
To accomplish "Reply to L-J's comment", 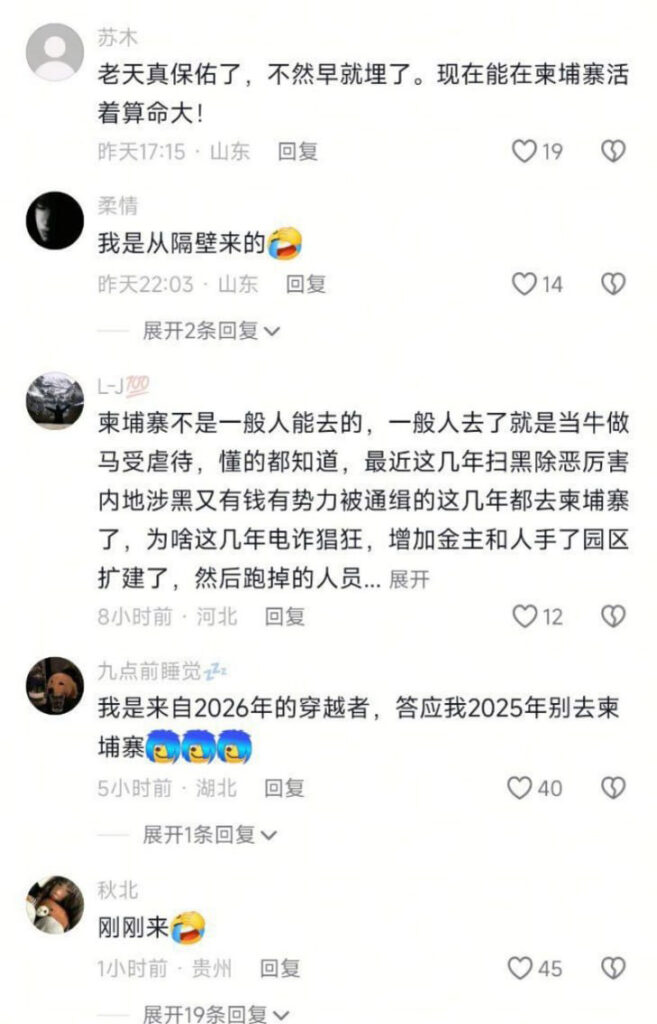I will [284, 616].
